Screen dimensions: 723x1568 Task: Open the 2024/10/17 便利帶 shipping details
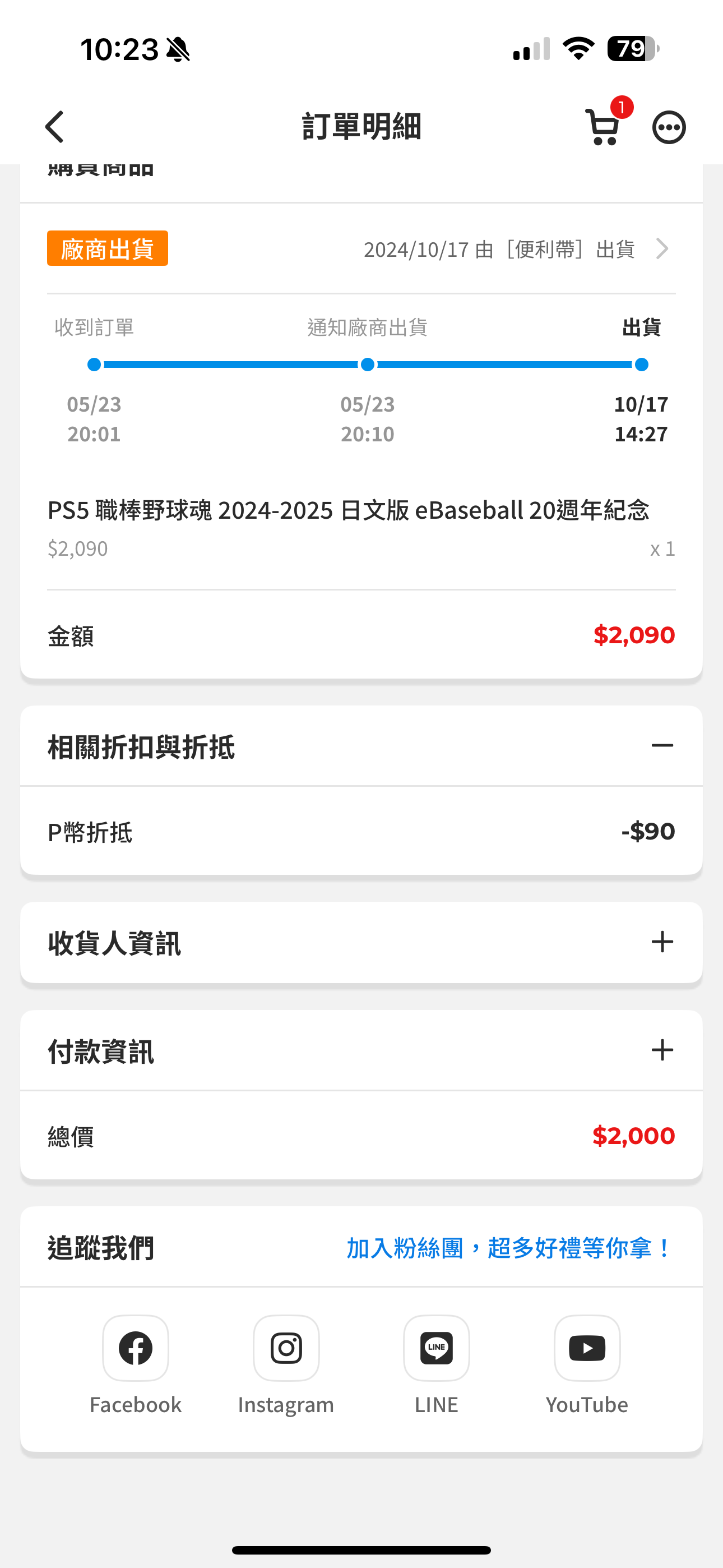click(x=516, y=249)
